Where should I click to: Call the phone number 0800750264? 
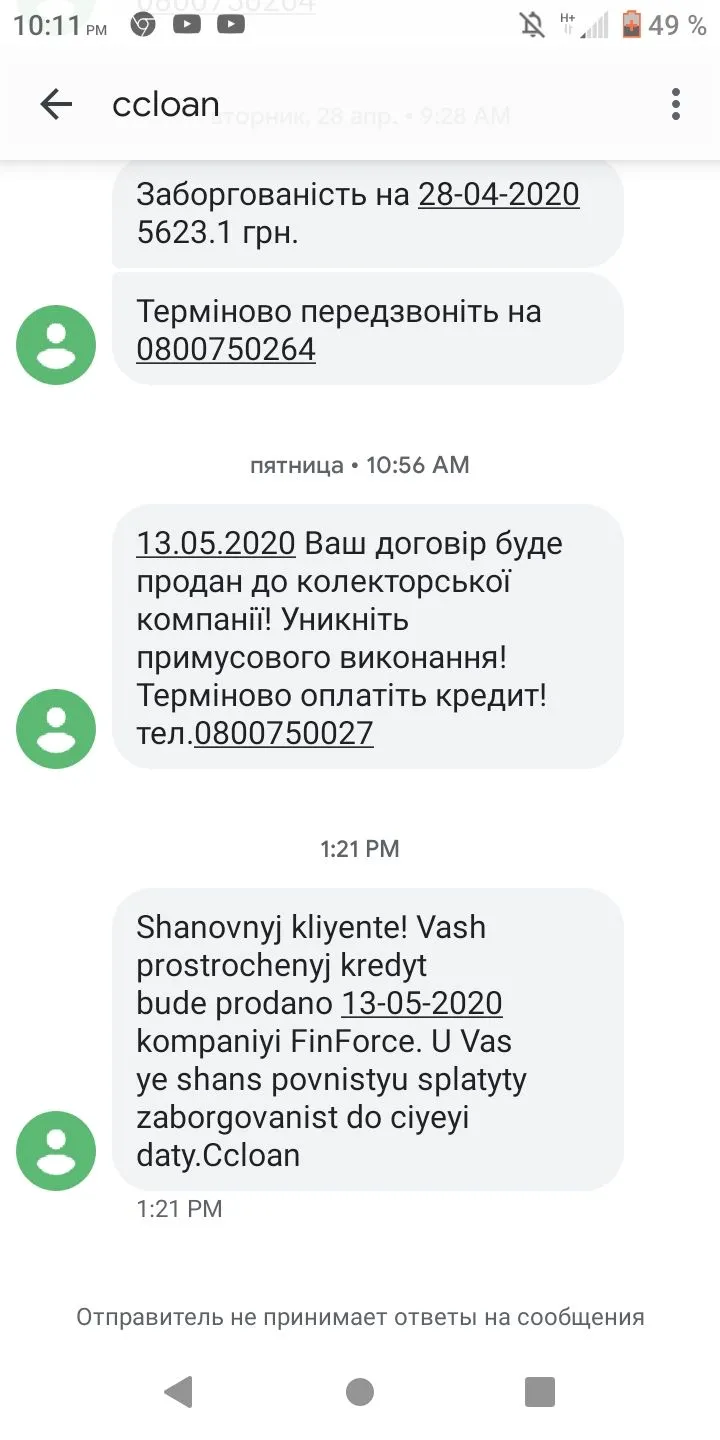tap(226, 349)
